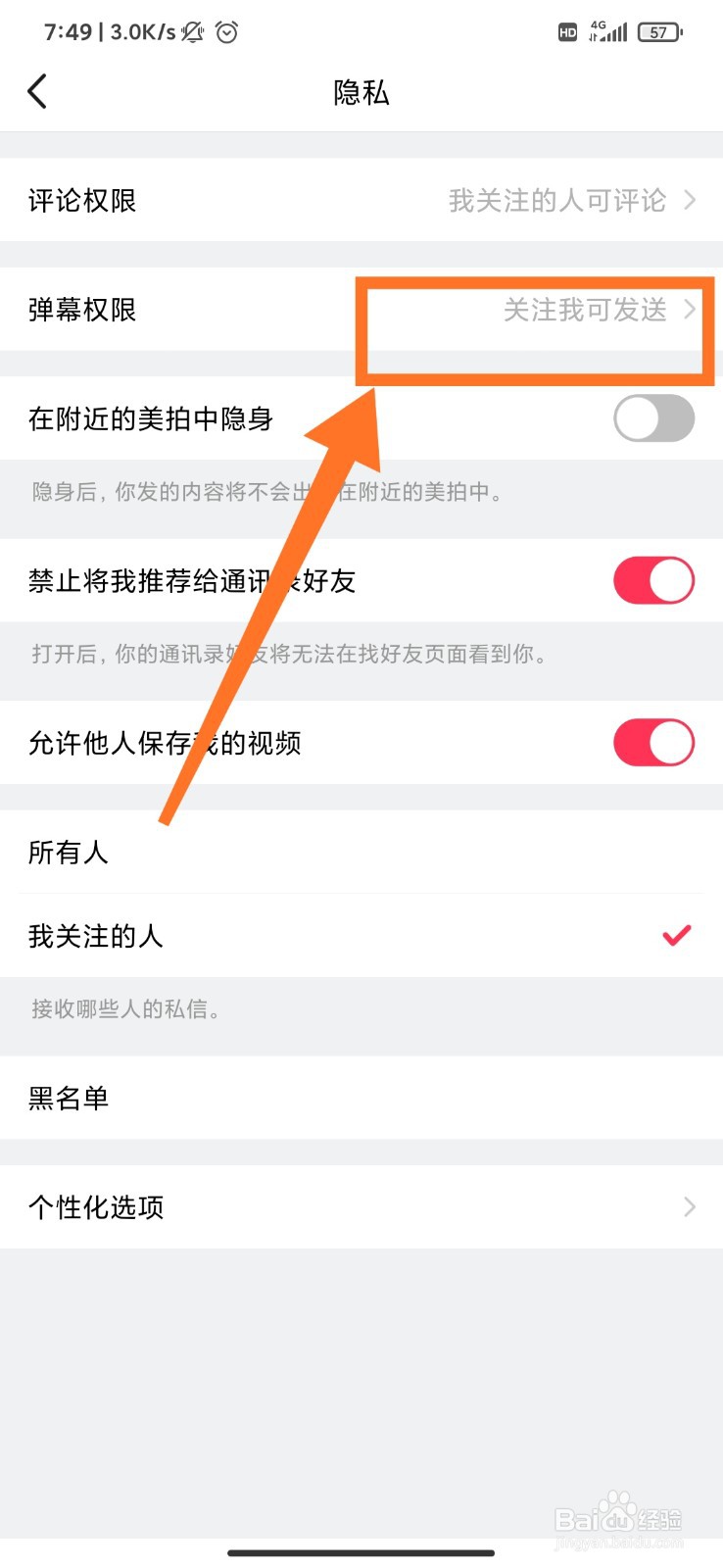This screenshot has width=723, height=1568.
Task: Expand the 评论权限 options via its chevron
Action: [x=689, y=200]
